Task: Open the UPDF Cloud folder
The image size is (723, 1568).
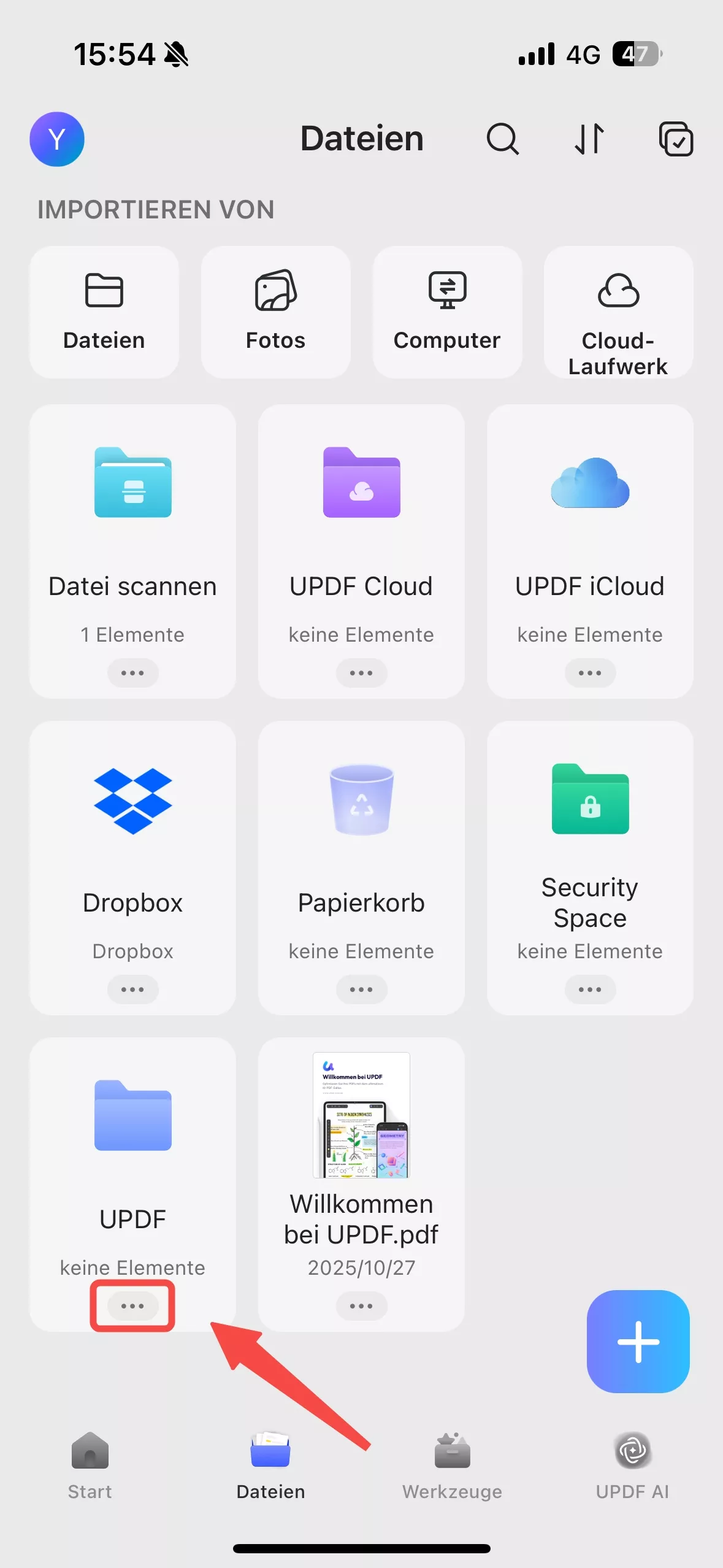Action: 361,528
